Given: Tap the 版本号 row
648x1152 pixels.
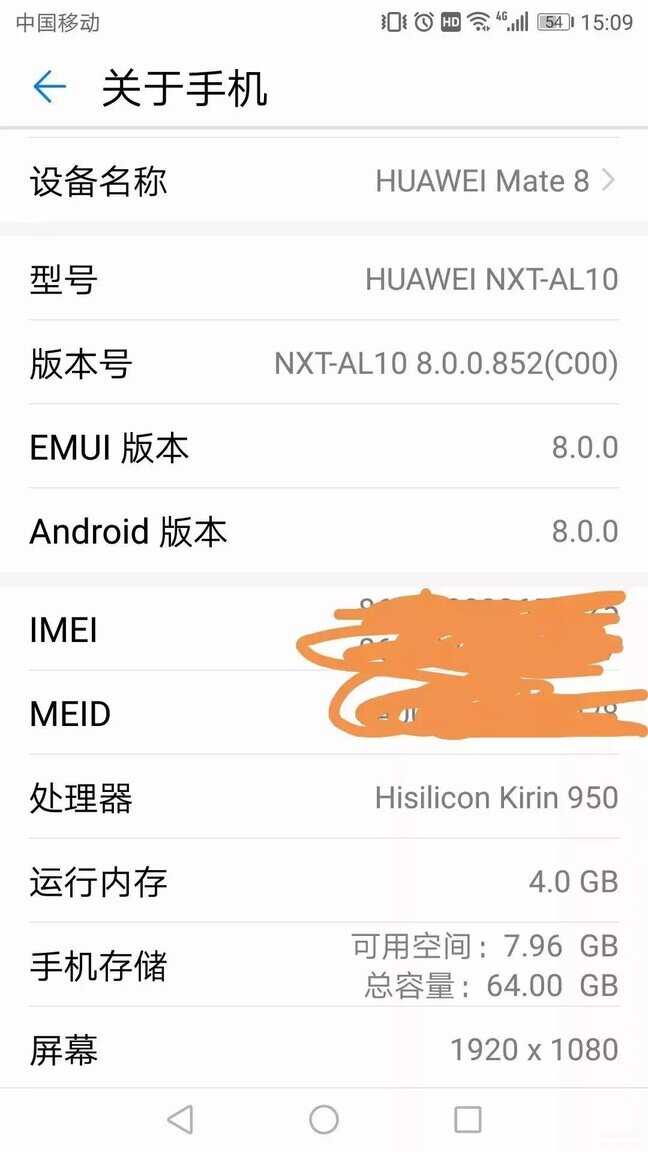Looking at the screenshot, I should click(x=324, y=363).
